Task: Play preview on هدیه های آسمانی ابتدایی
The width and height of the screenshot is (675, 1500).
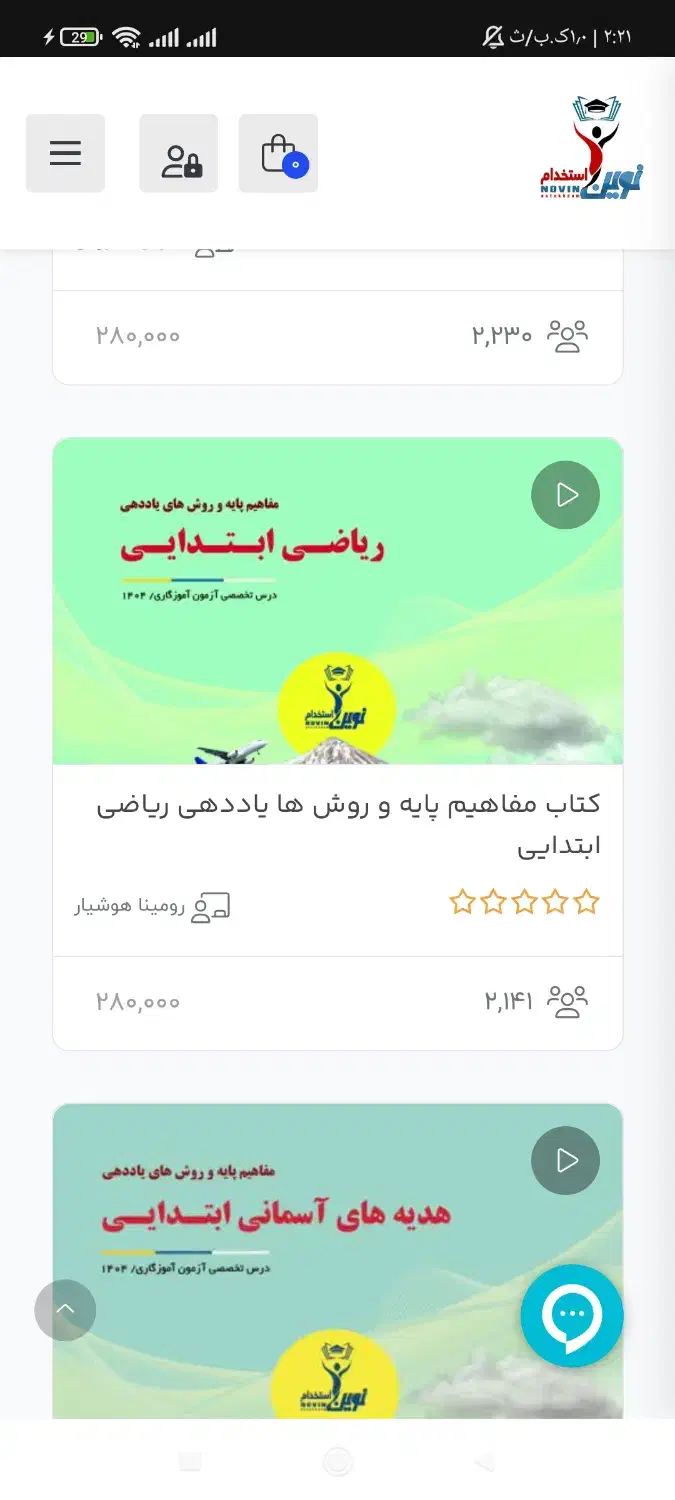Action: pos(565,1160)
